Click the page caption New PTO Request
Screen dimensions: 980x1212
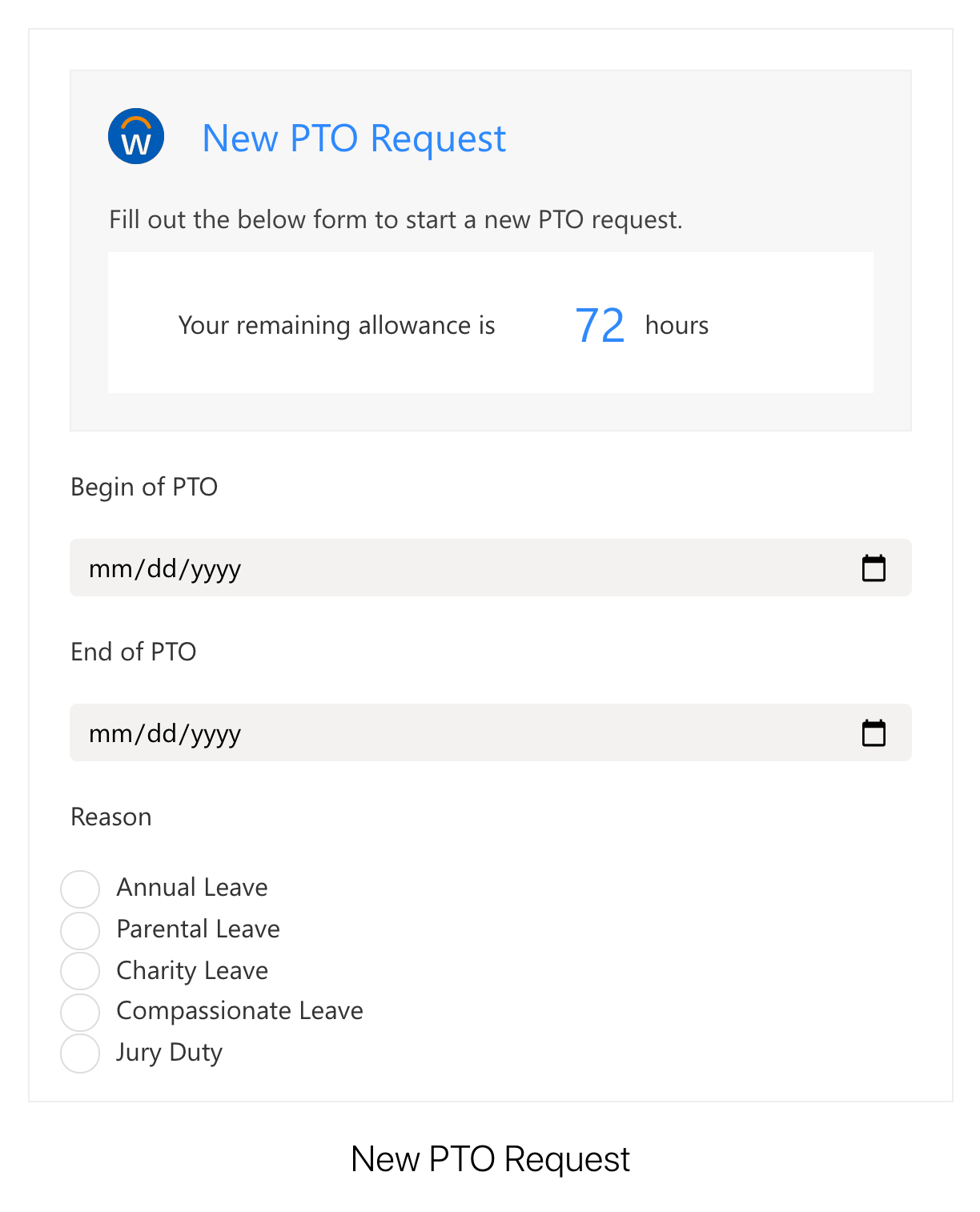[x=490, y=1158]
